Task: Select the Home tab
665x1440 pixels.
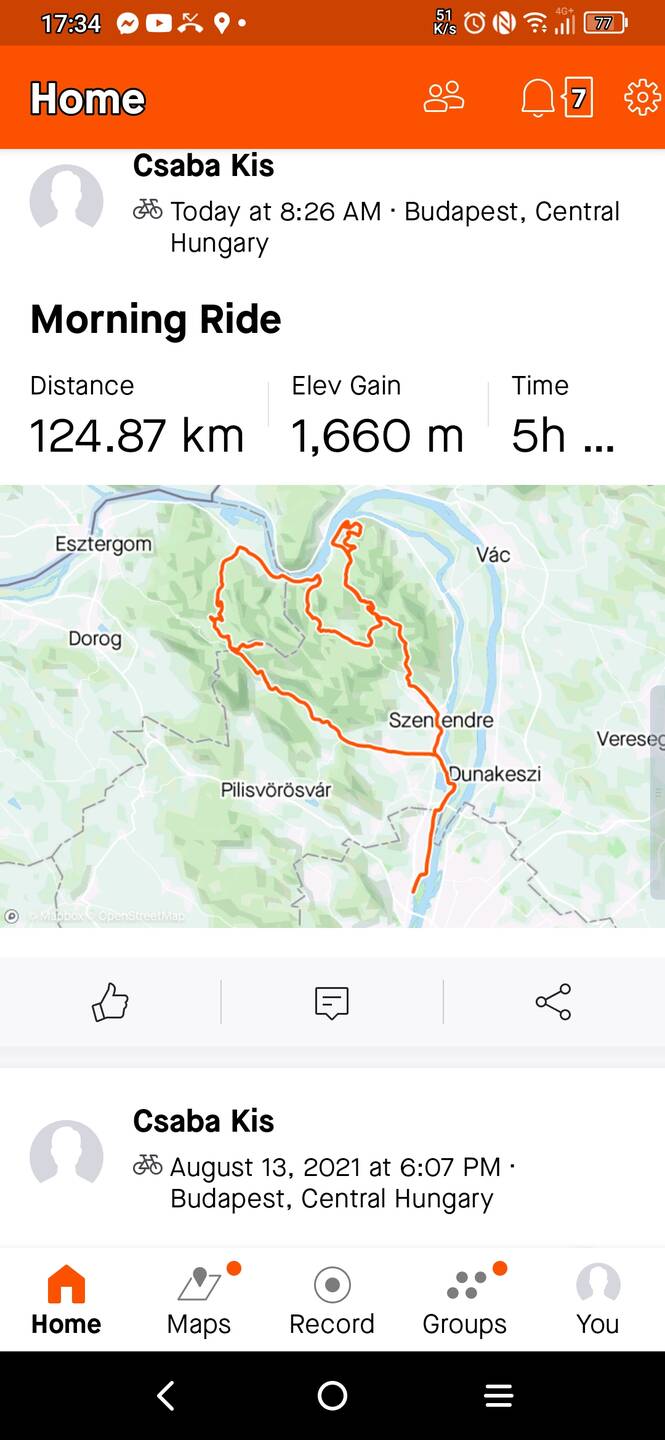Action: point(66,1300)
